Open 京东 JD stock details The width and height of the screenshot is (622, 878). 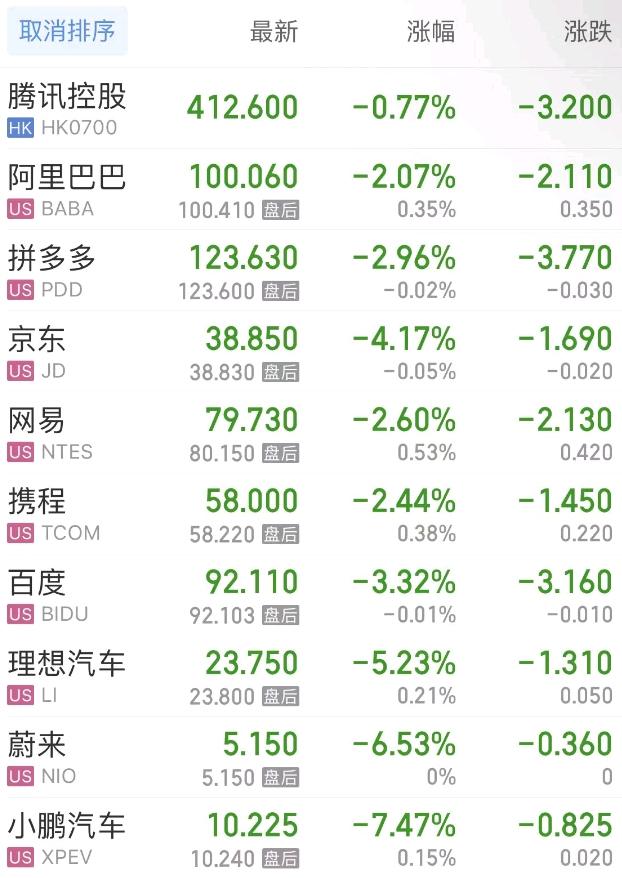(40, 351)
